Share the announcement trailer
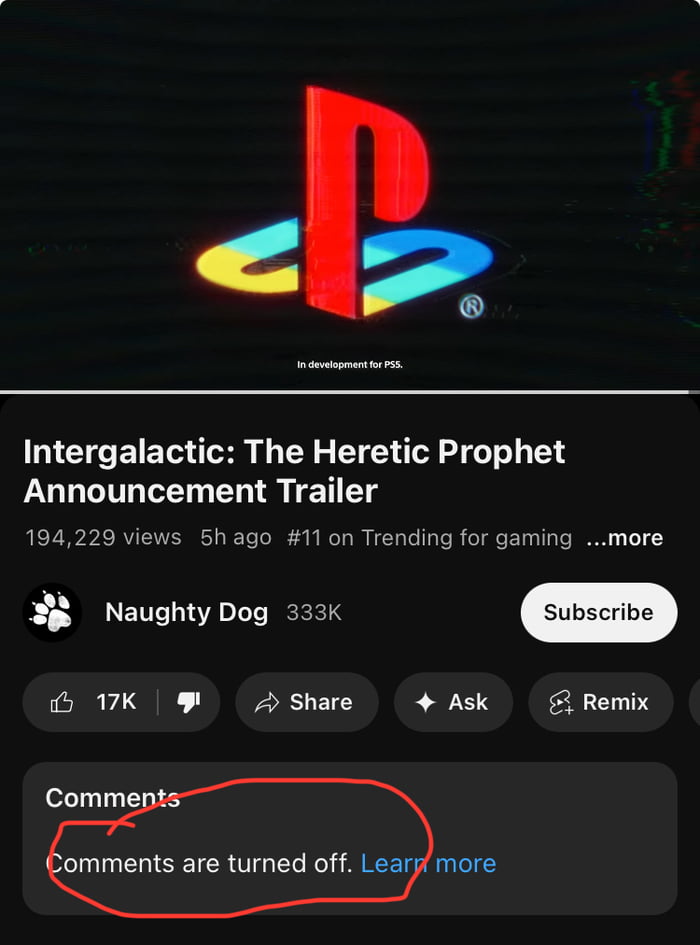Screen dimensions: 700x945 tap(306, 702)
